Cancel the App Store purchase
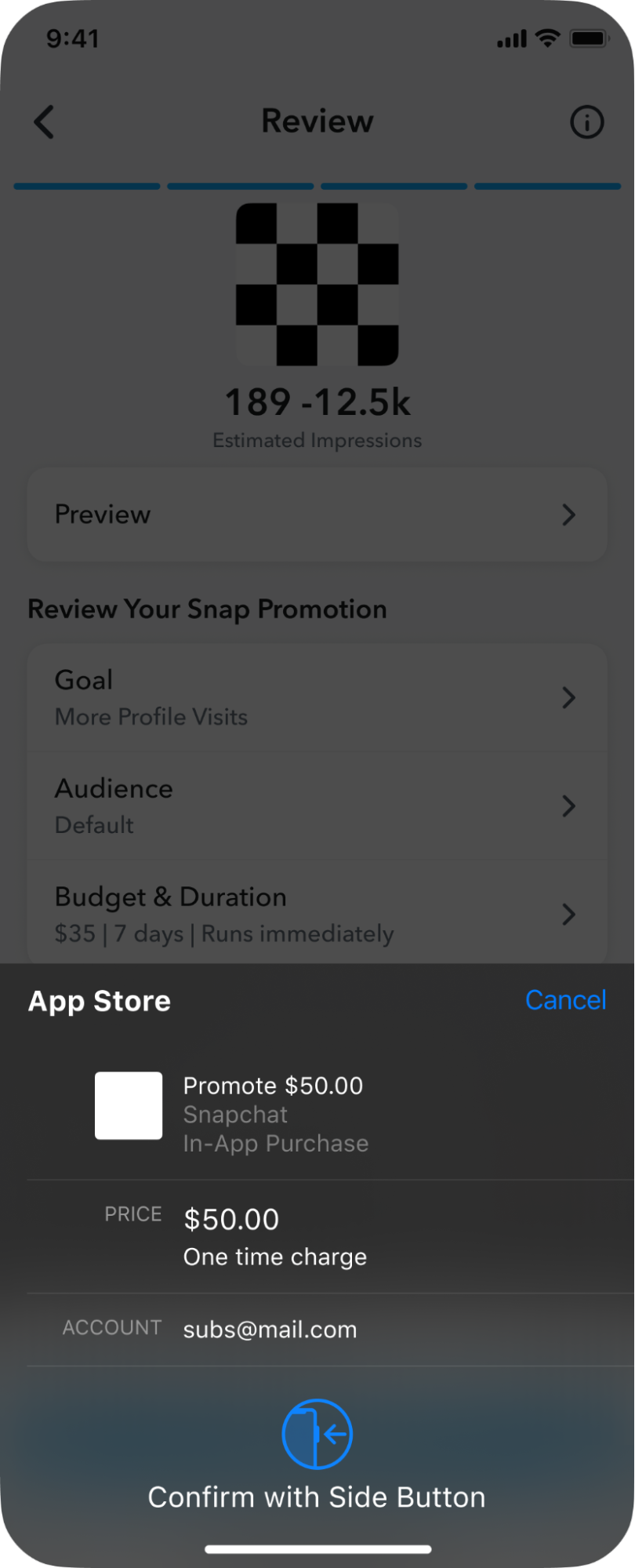The image size is (635, 1568). (565, 1000)
